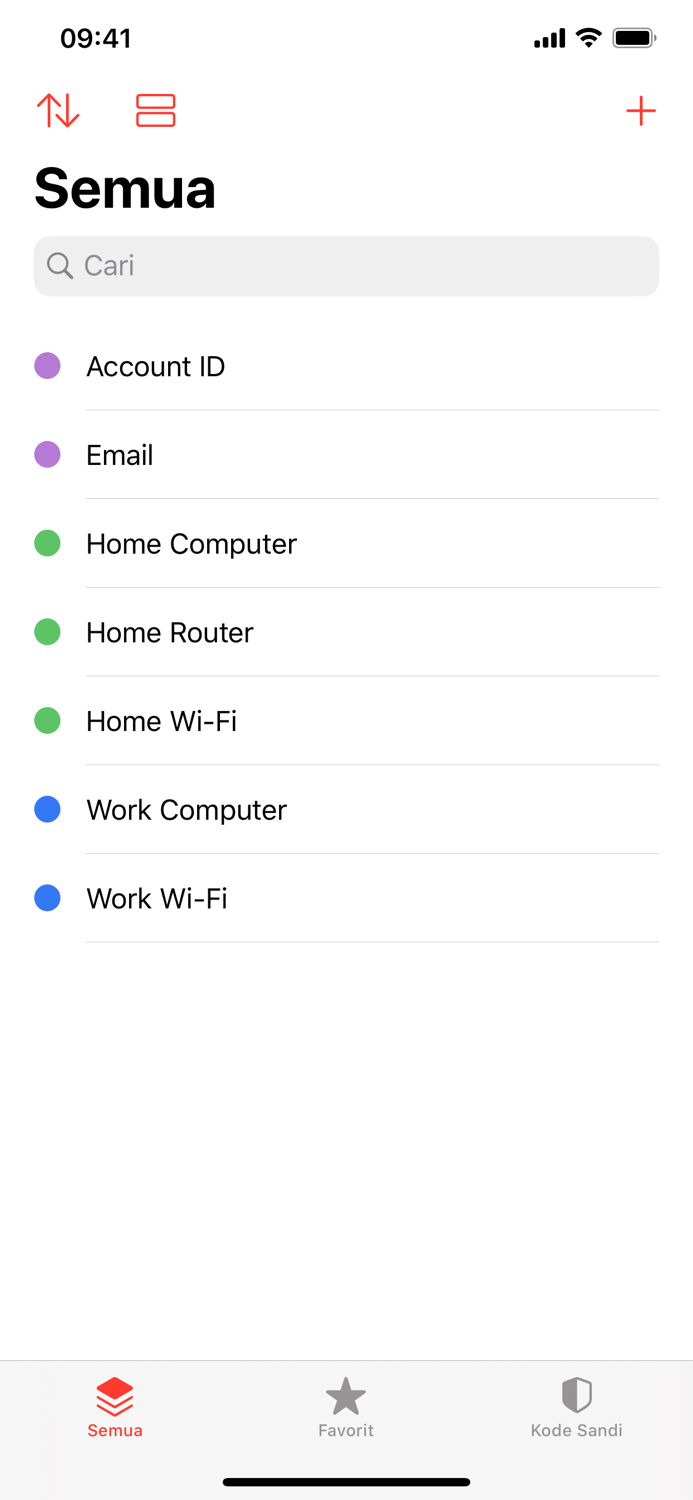Open Home Wi-Fi details
Screen dimensions: 693x1500
(346, 721)
